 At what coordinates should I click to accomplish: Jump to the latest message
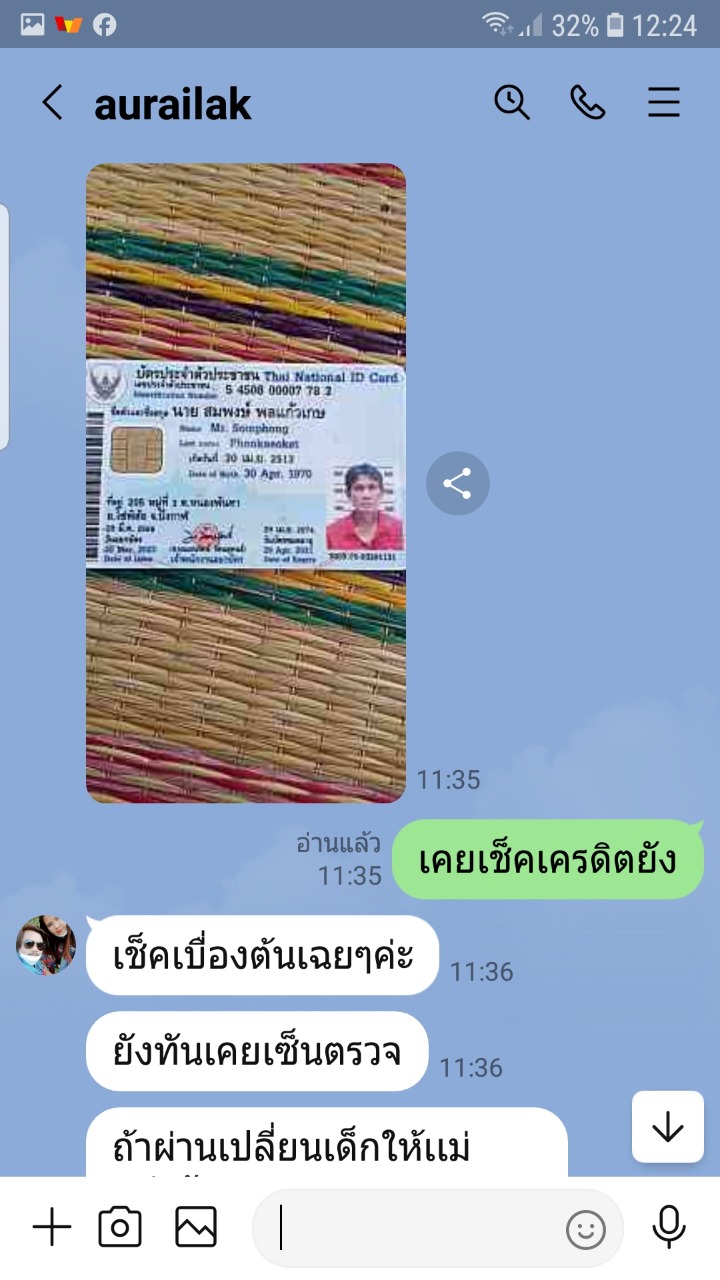pyautogui.click(x=667, y=1127)
